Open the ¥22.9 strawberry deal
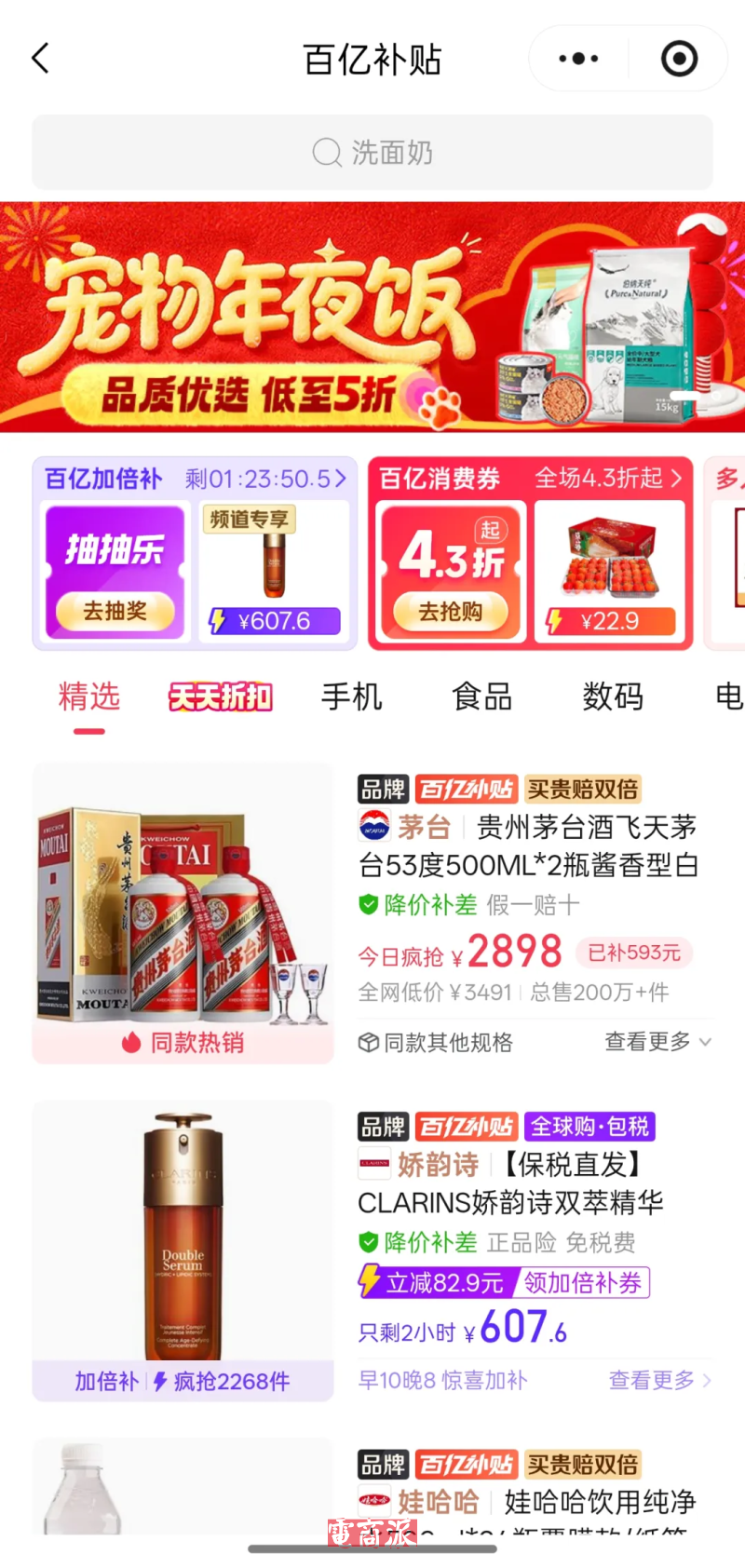745x1568 pixels. click(x=610, y=570)
